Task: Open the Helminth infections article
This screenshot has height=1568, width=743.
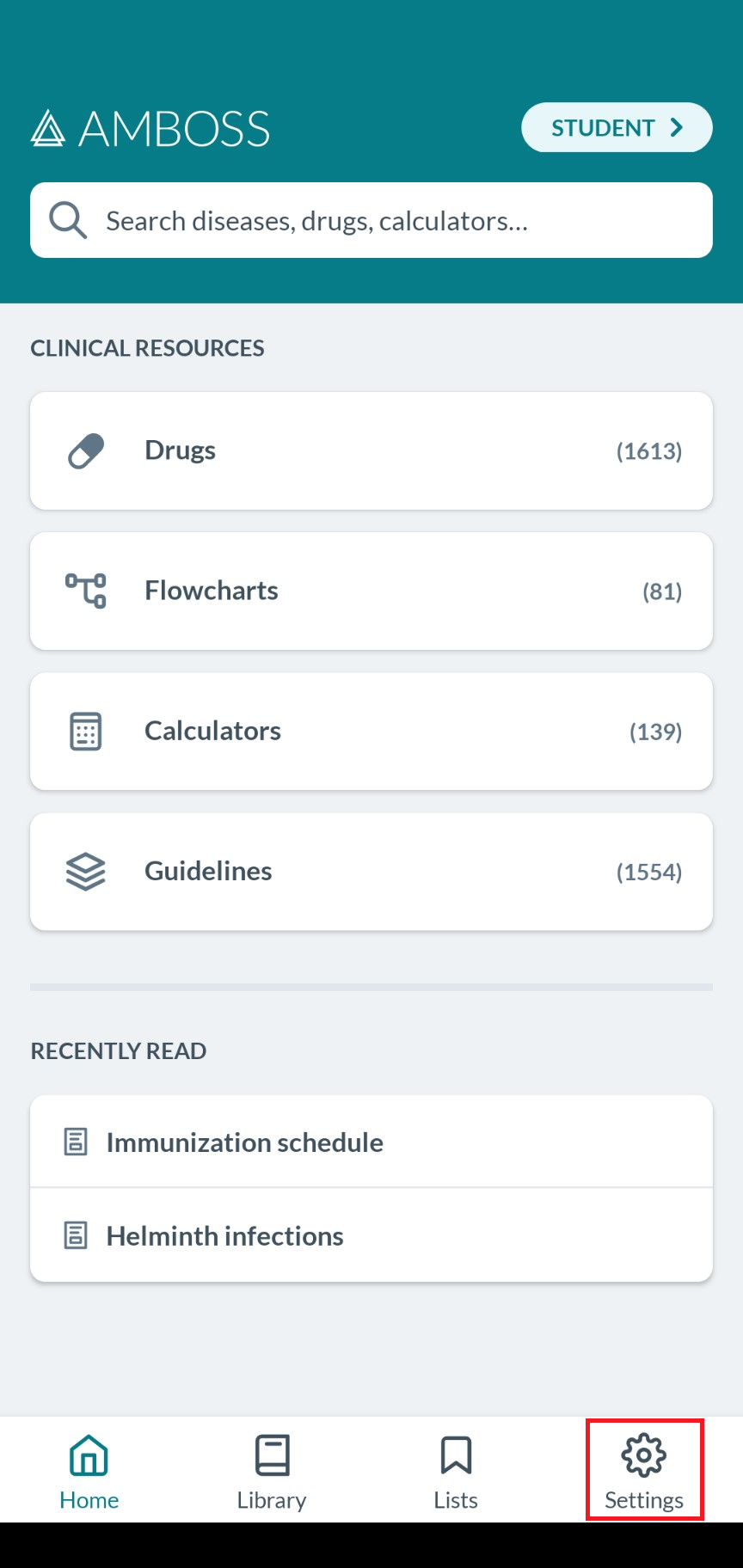Action: click(x=371, y=1235)
